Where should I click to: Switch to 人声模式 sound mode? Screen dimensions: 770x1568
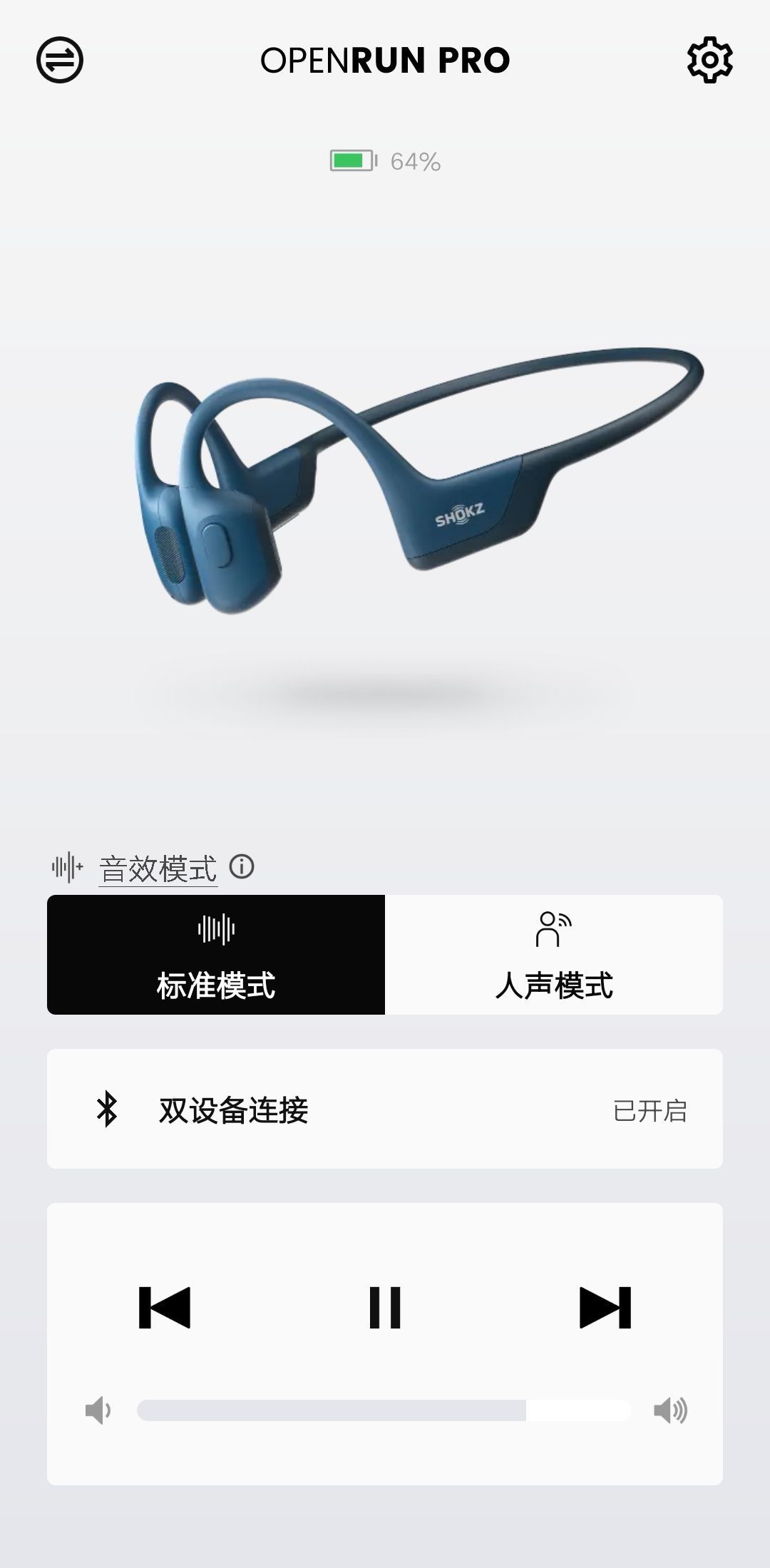[554, 954]
